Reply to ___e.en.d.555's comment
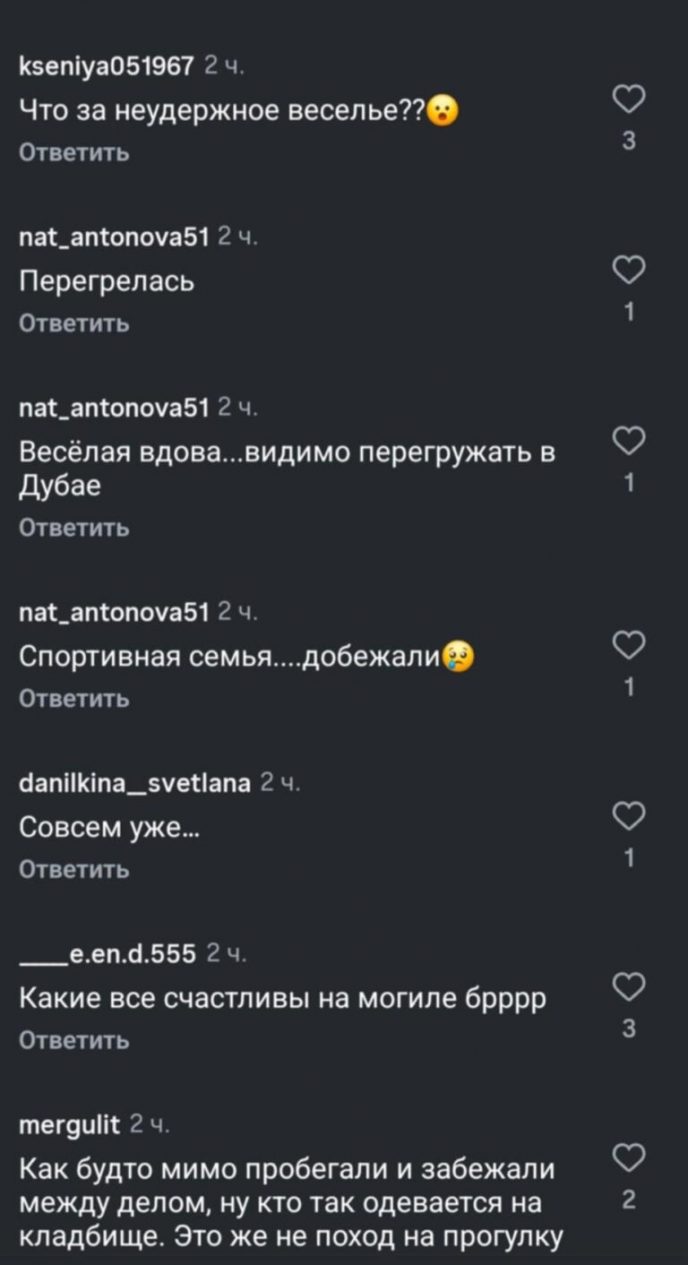This screenshot has height=1265, width=688. pyautogui.click(x=74, y=1040)
